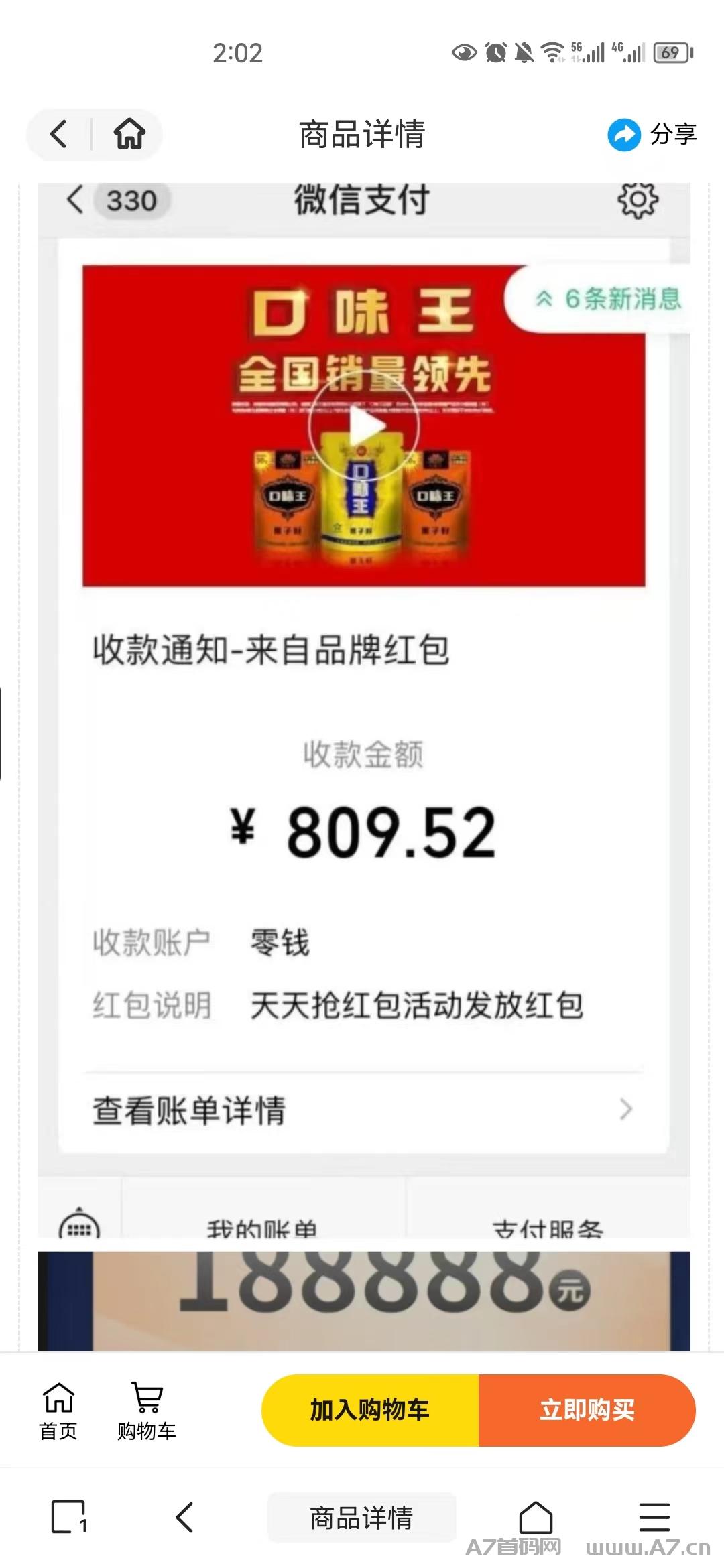724x1568 pixels.
Task: Tap the 商品详情 page title pill at bottom
Action: (x=362, y=1517)
